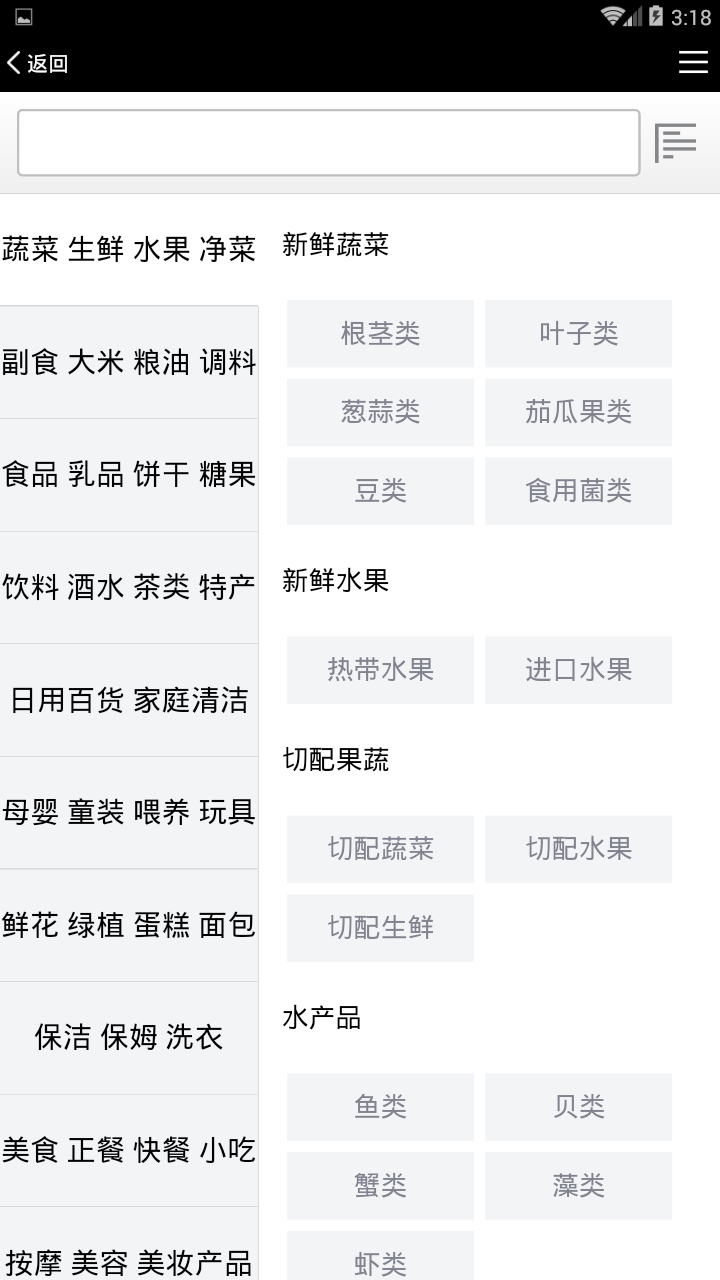Open 鲜花 绿植 蛋糕 面包 category
Viewport: 720px width, 1280px height.
click(x=129, y=925)
